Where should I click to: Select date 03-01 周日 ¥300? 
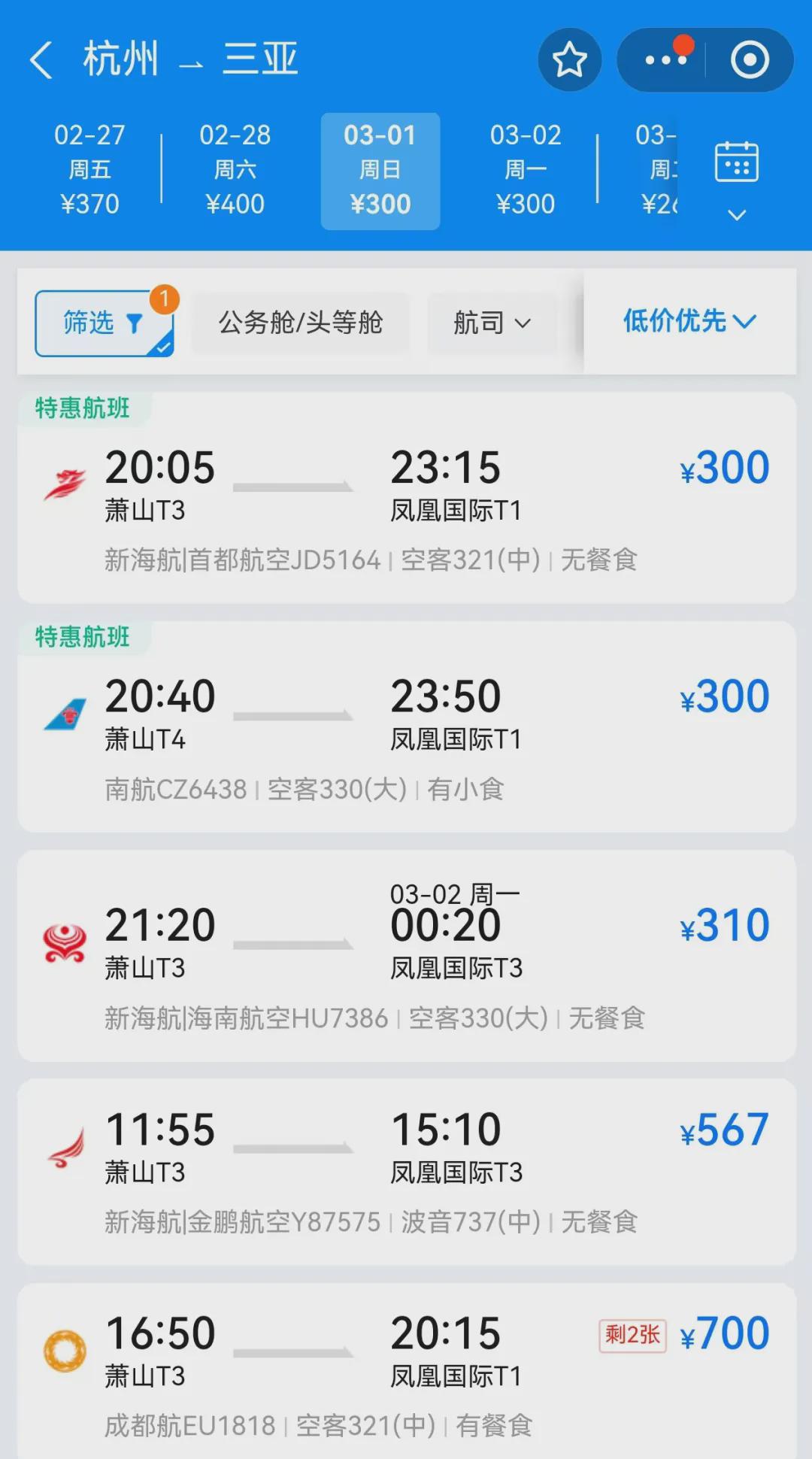tap(380, 170)
